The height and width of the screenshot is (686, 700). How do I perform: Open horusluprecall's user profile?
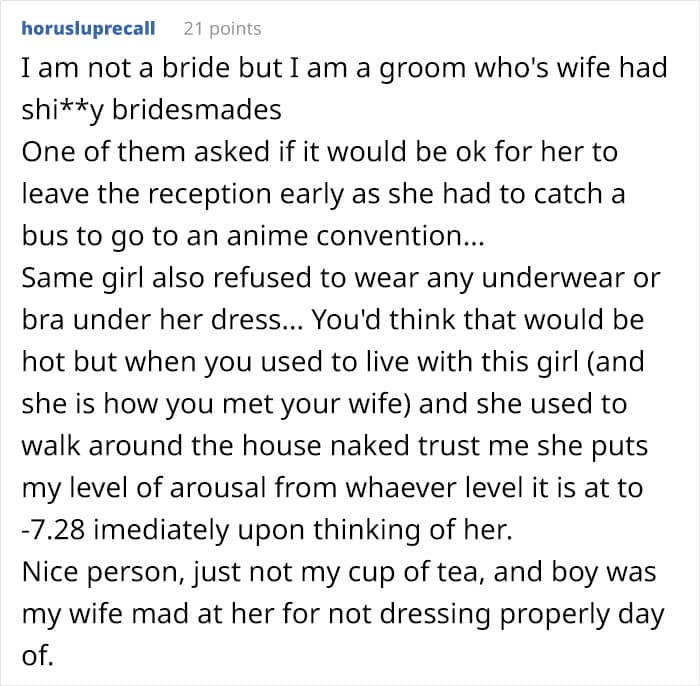click(88, 29)
